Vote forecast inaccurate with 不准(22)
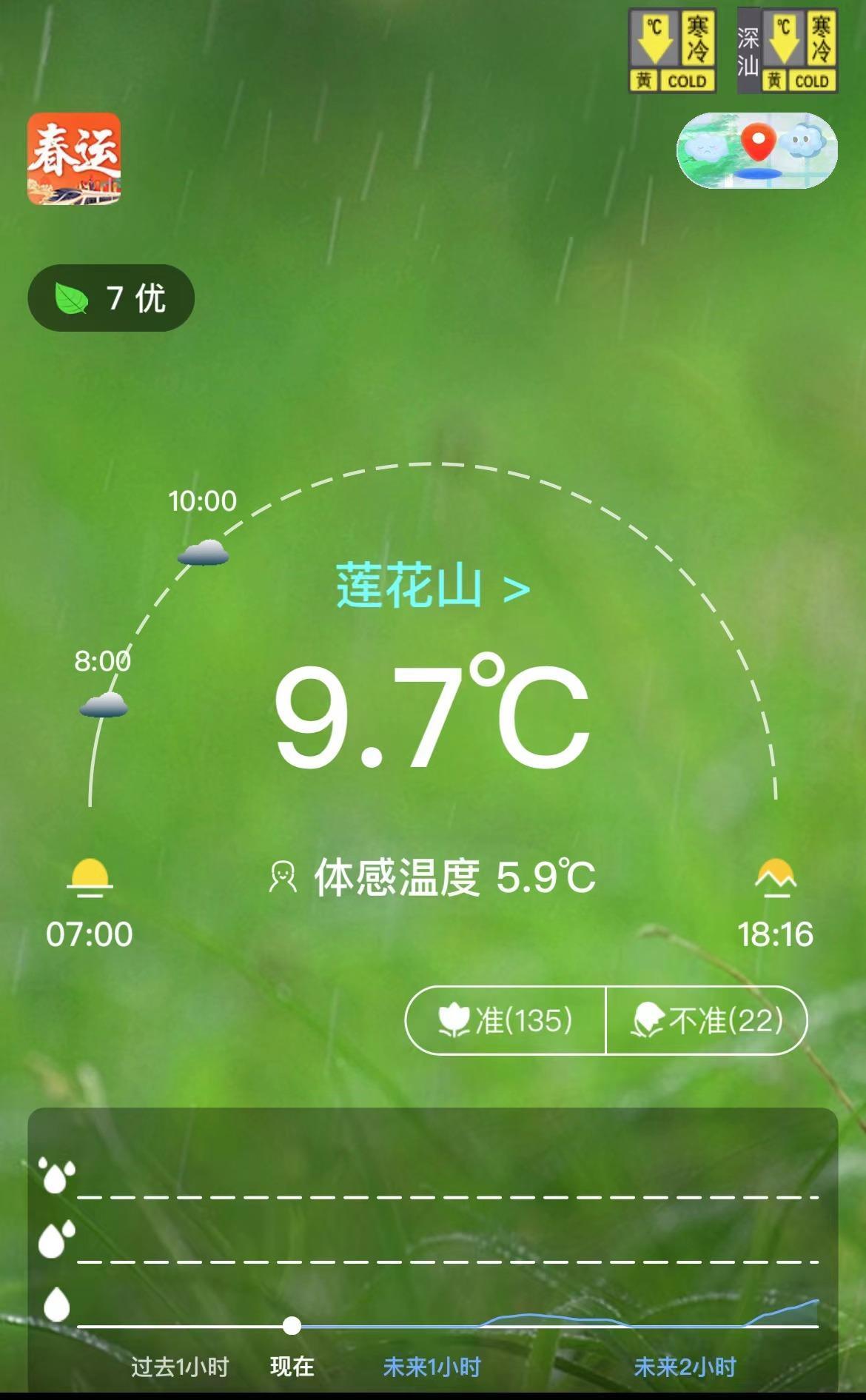 pos(707,1020)
